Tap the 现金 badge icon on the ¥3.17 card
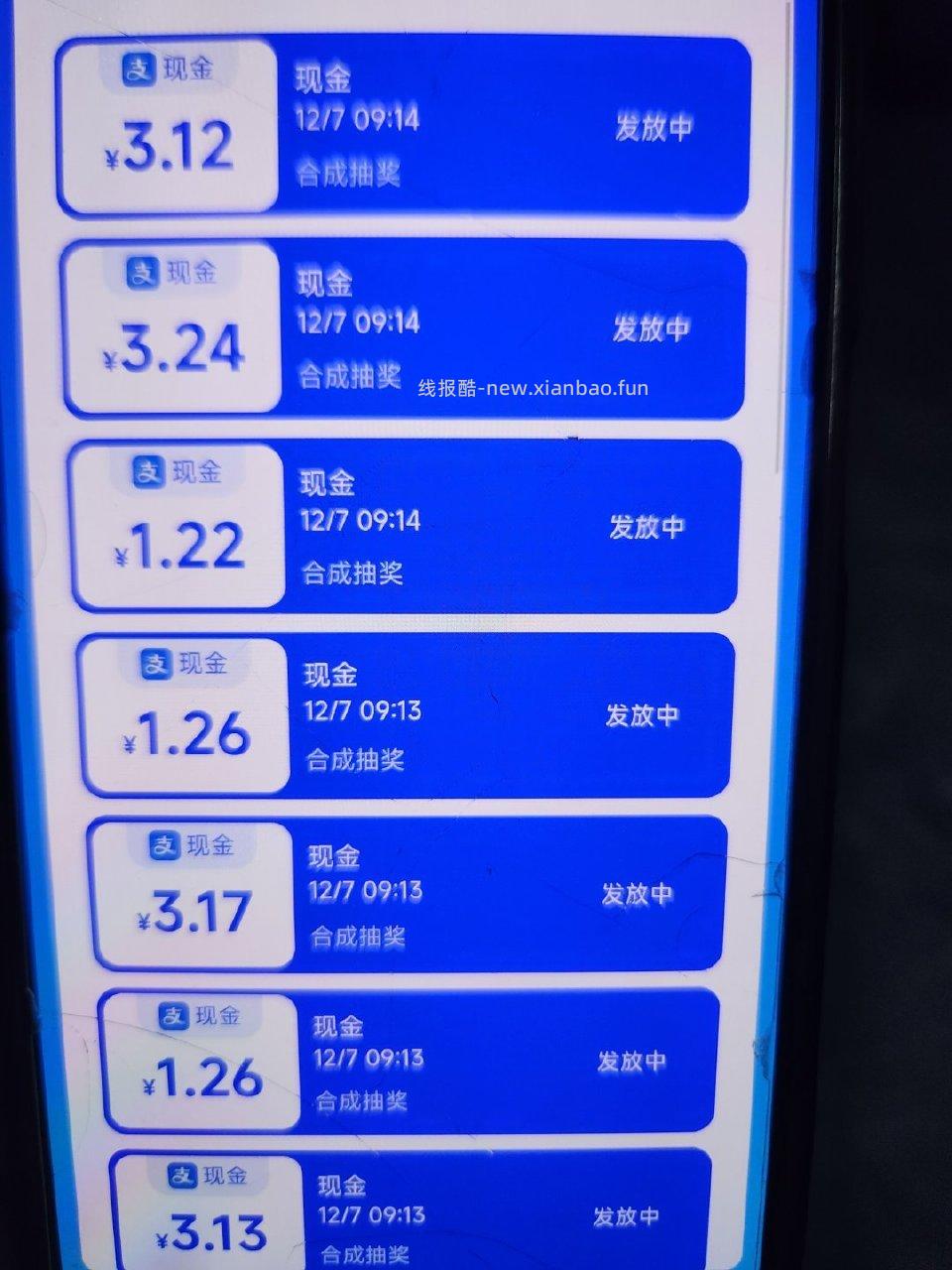 [x=166, y=844]
